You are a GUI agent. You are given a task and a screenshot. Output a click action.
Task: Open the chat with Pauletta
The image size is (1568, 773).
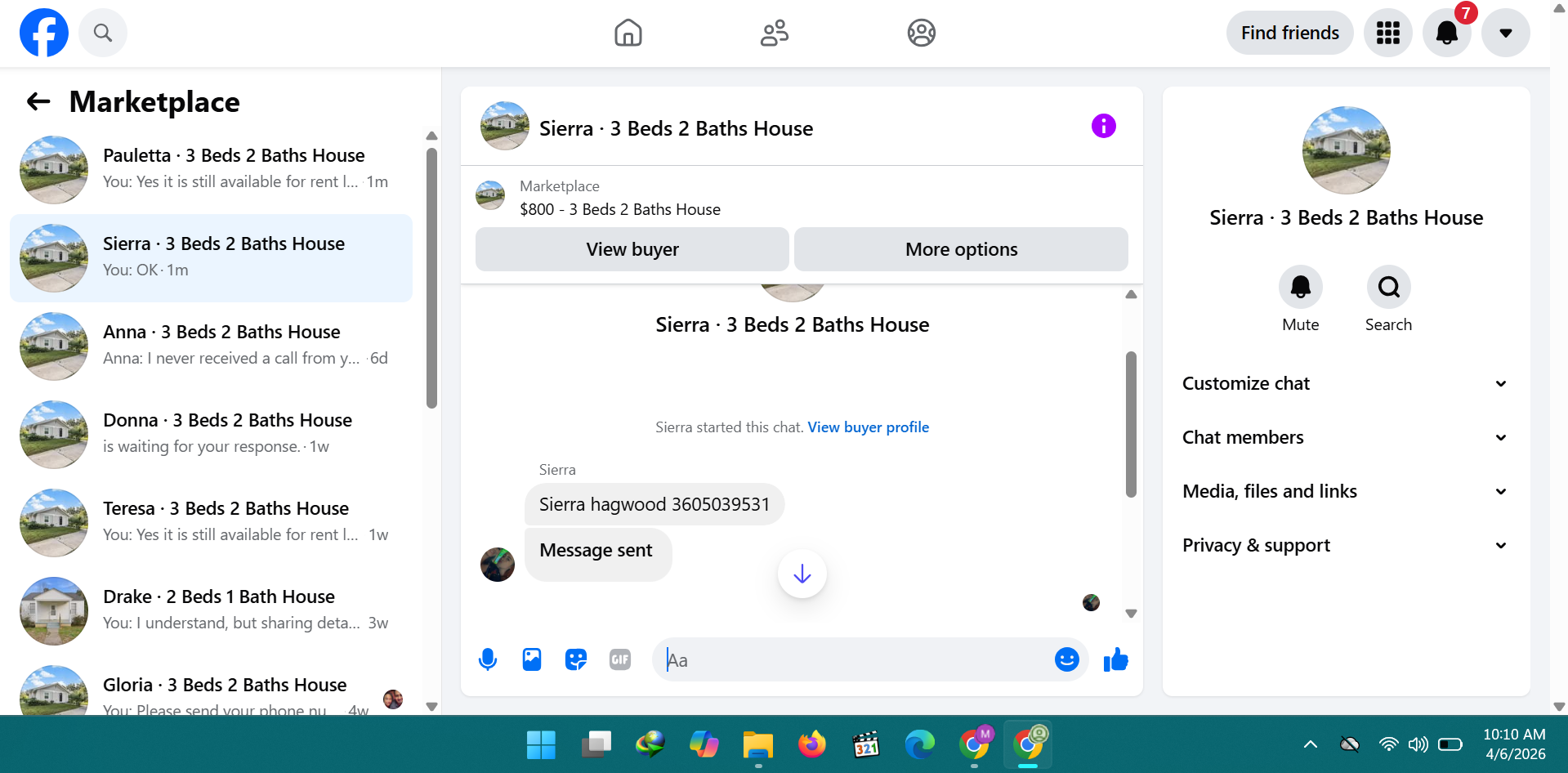point(211,169)
